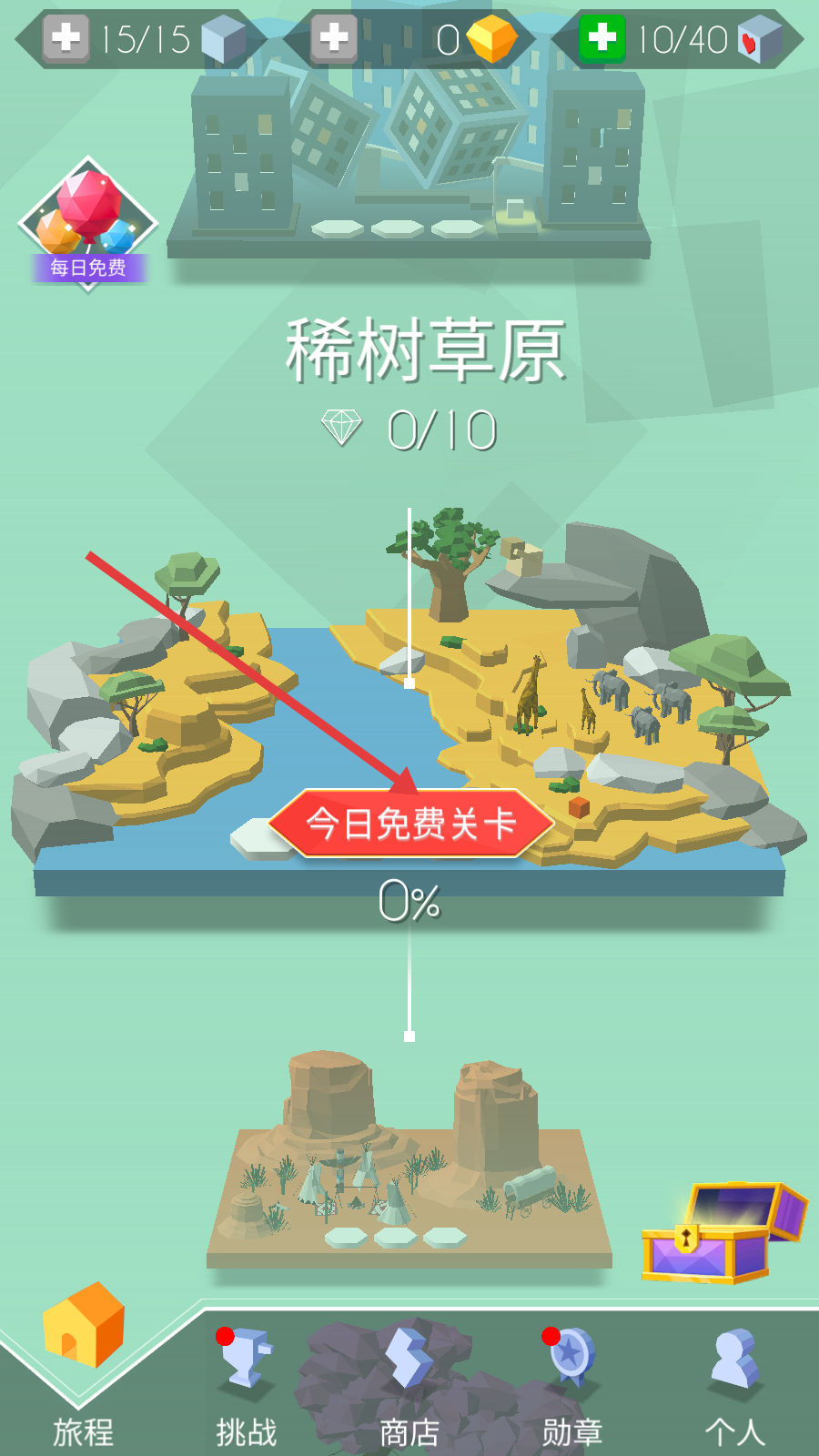This screenshot has height=1456, width=819.
Task: Open the purple treasure chest
Action: pos(723,1233)
